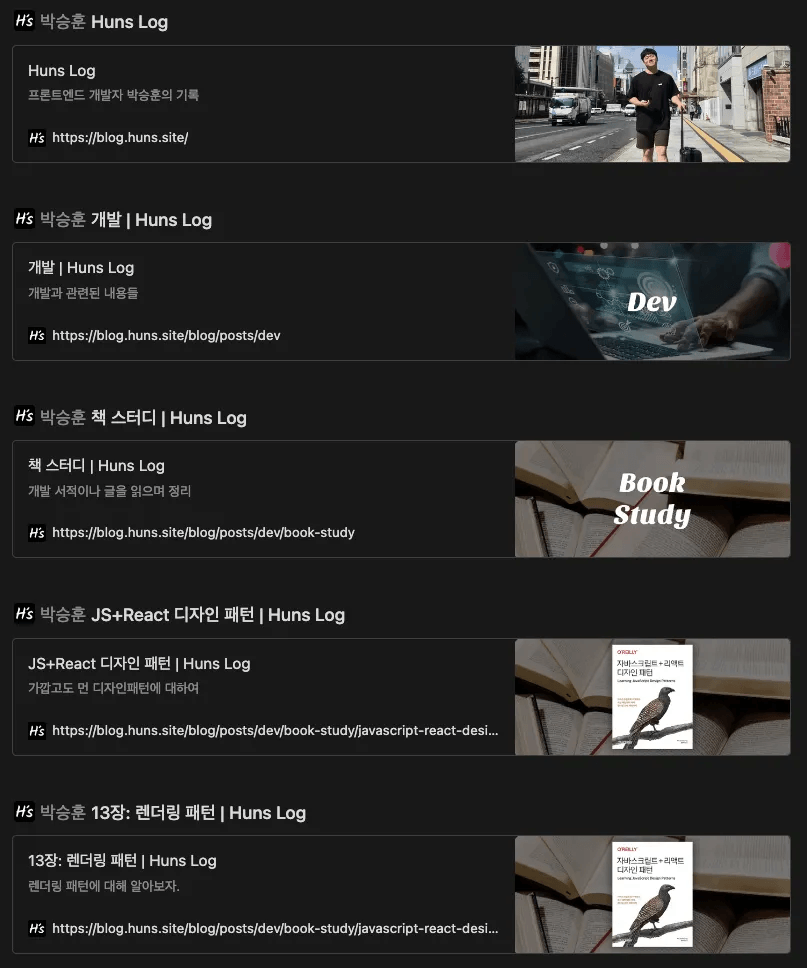Image resolution: width=807 pixels, height=968 pixels.
Task: Click the H's favicon beside "박승훈 Huns Log" heading
Action: coord(24,21)
